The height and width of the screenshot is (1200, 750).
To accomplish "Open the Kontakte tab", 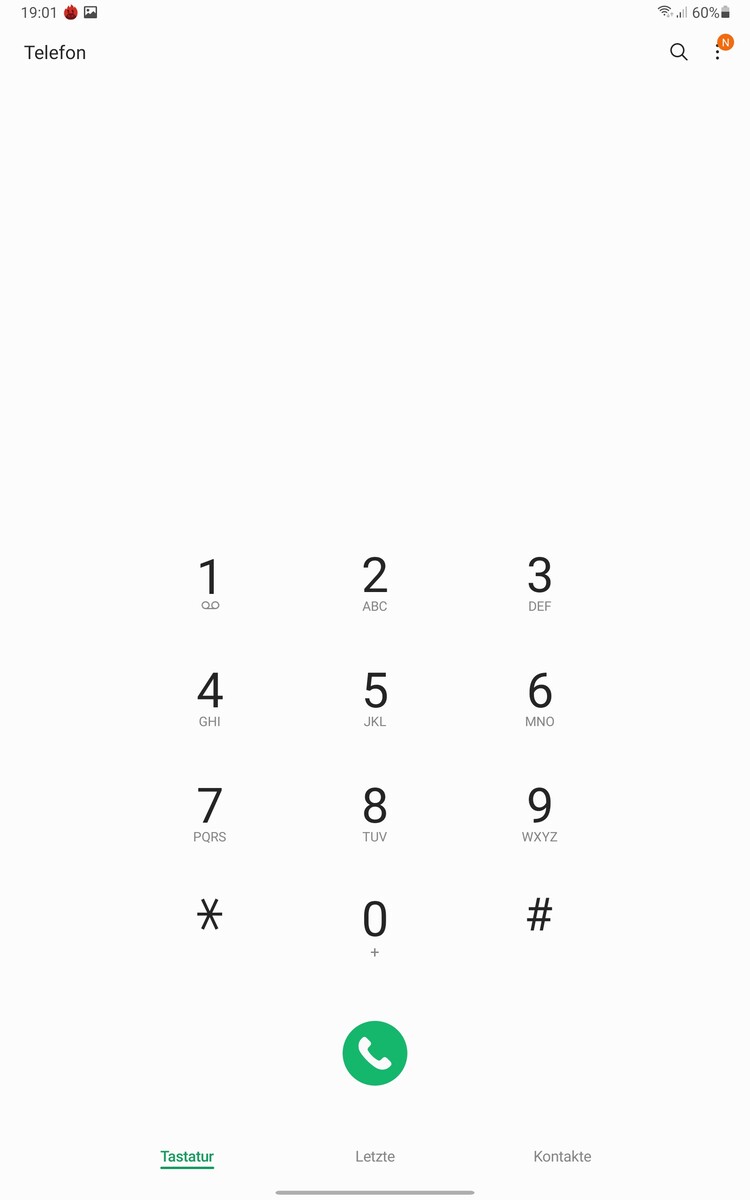I will click(562, 1156).
